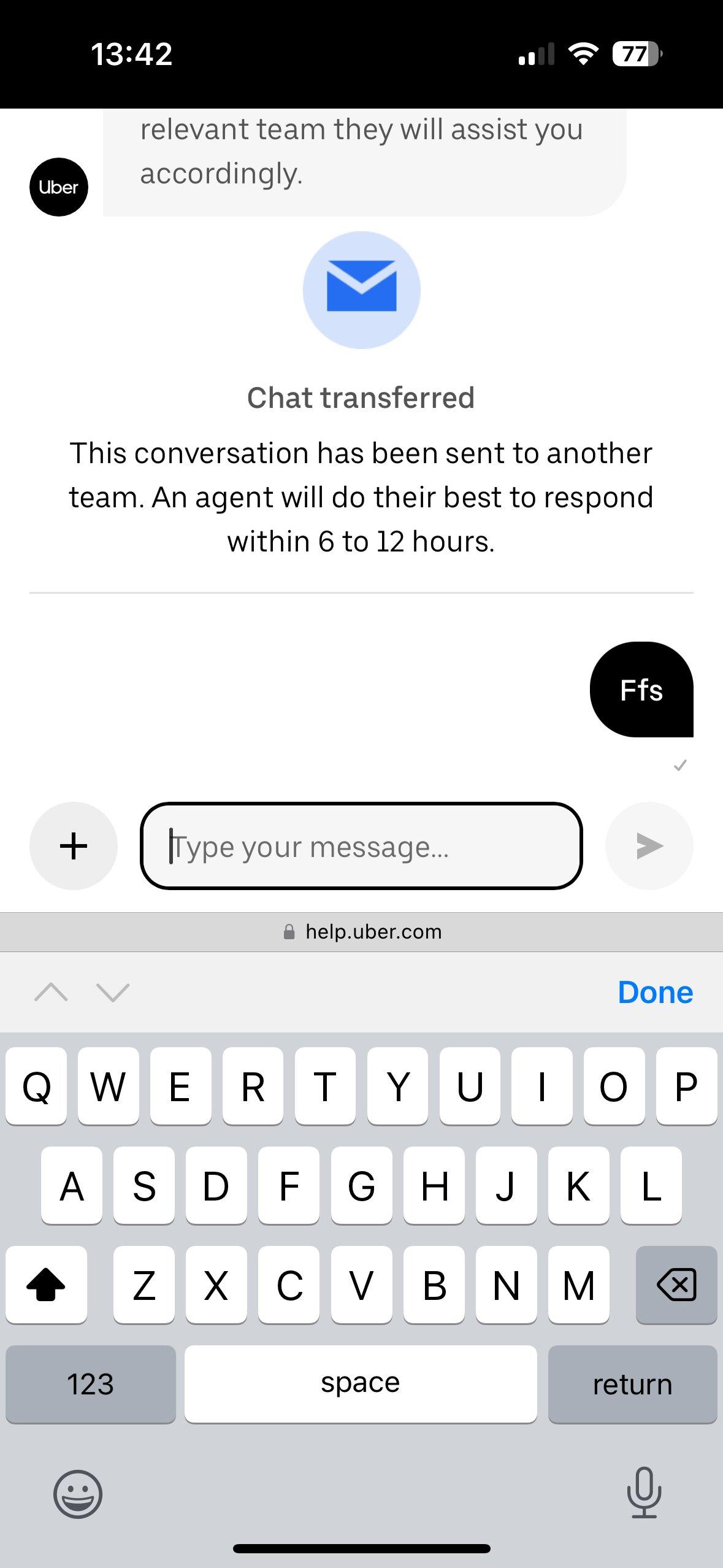This screenshot has width=723, height=1568.
Task: Tap the space bar
Action: pos(360,1383)
